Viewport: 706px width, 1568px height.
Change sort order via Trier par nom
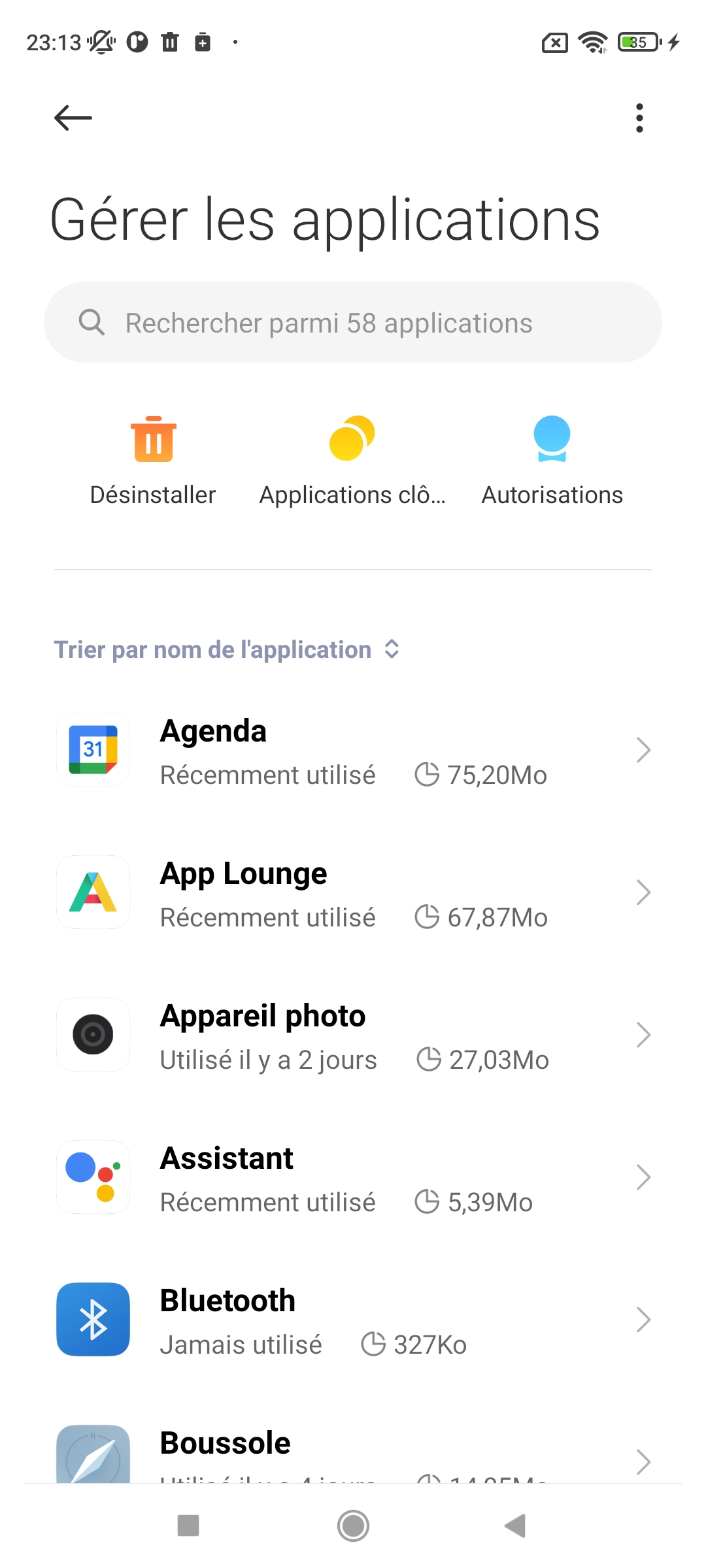click(x=227, y=649)
